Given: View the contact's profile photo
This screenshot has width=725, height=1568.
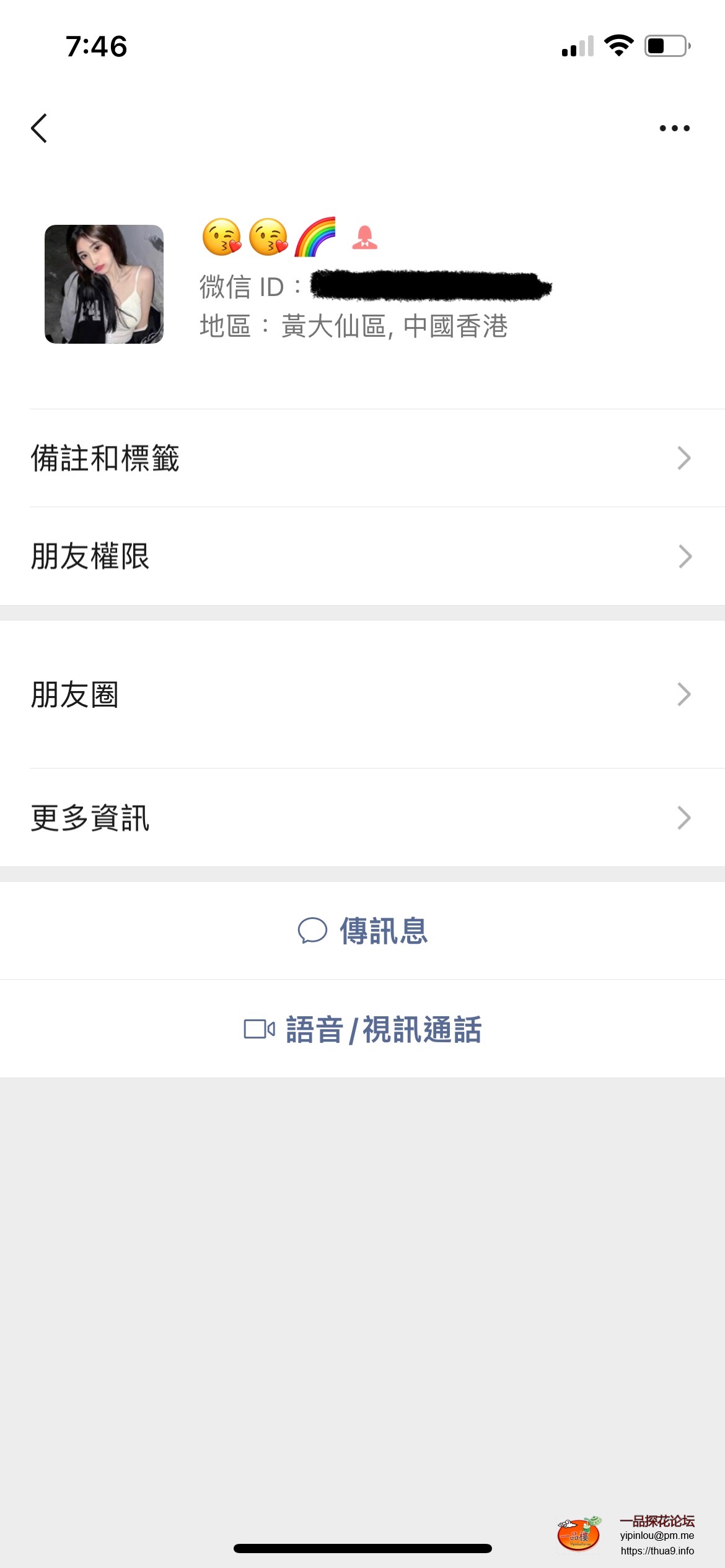Looking at the screenshot, I should point(104,284).
